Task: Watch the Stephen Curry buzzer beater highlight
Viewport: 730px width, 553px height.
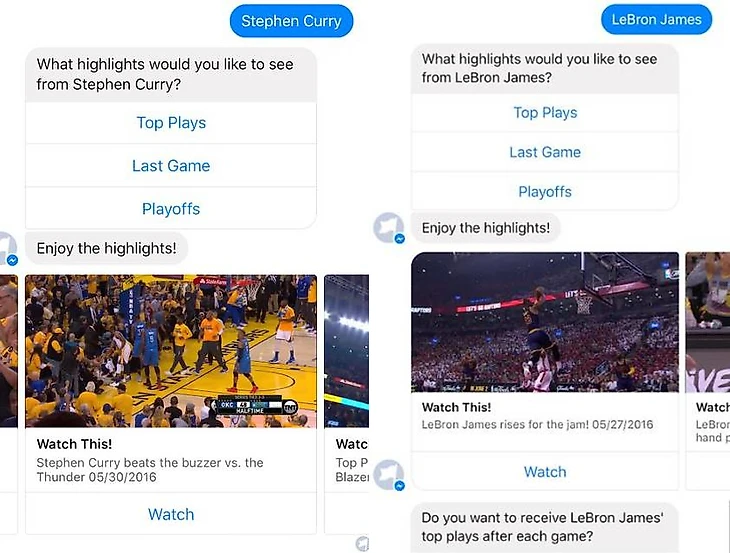Action: pyautogui.click(x=171, y=514)
